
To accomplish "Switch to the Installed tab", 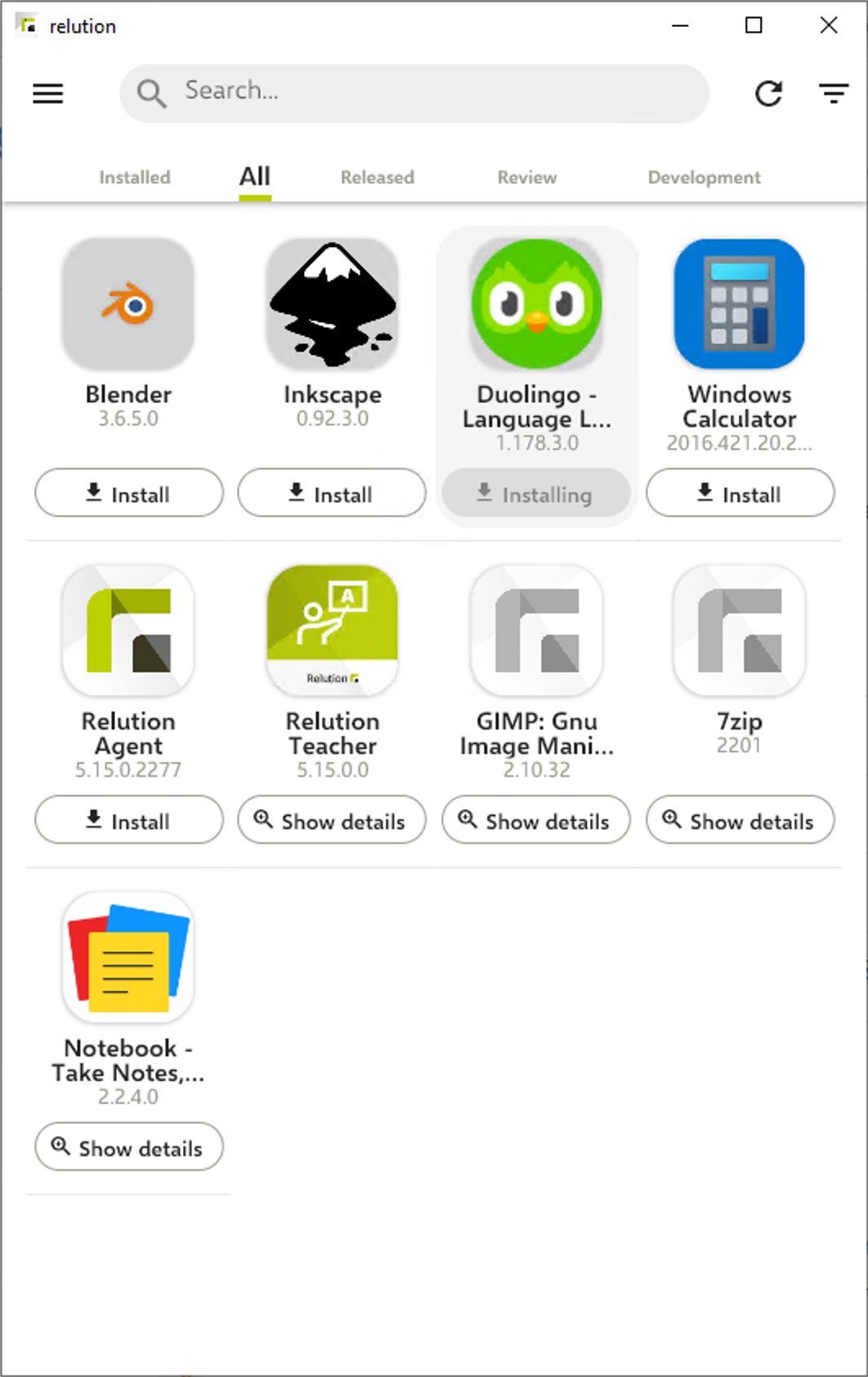I will tap(135, 177).
